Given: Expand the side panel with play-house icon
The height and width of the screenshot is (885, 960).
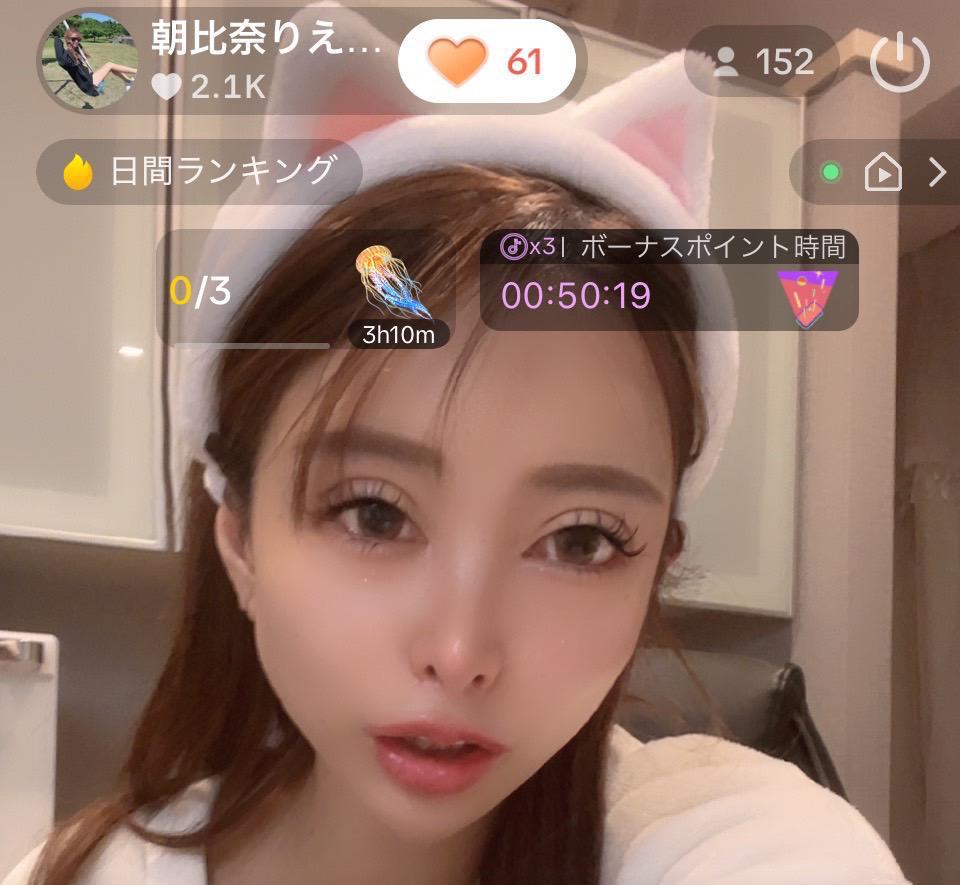Looking at the screenshot, I should [x=884, y=173].
